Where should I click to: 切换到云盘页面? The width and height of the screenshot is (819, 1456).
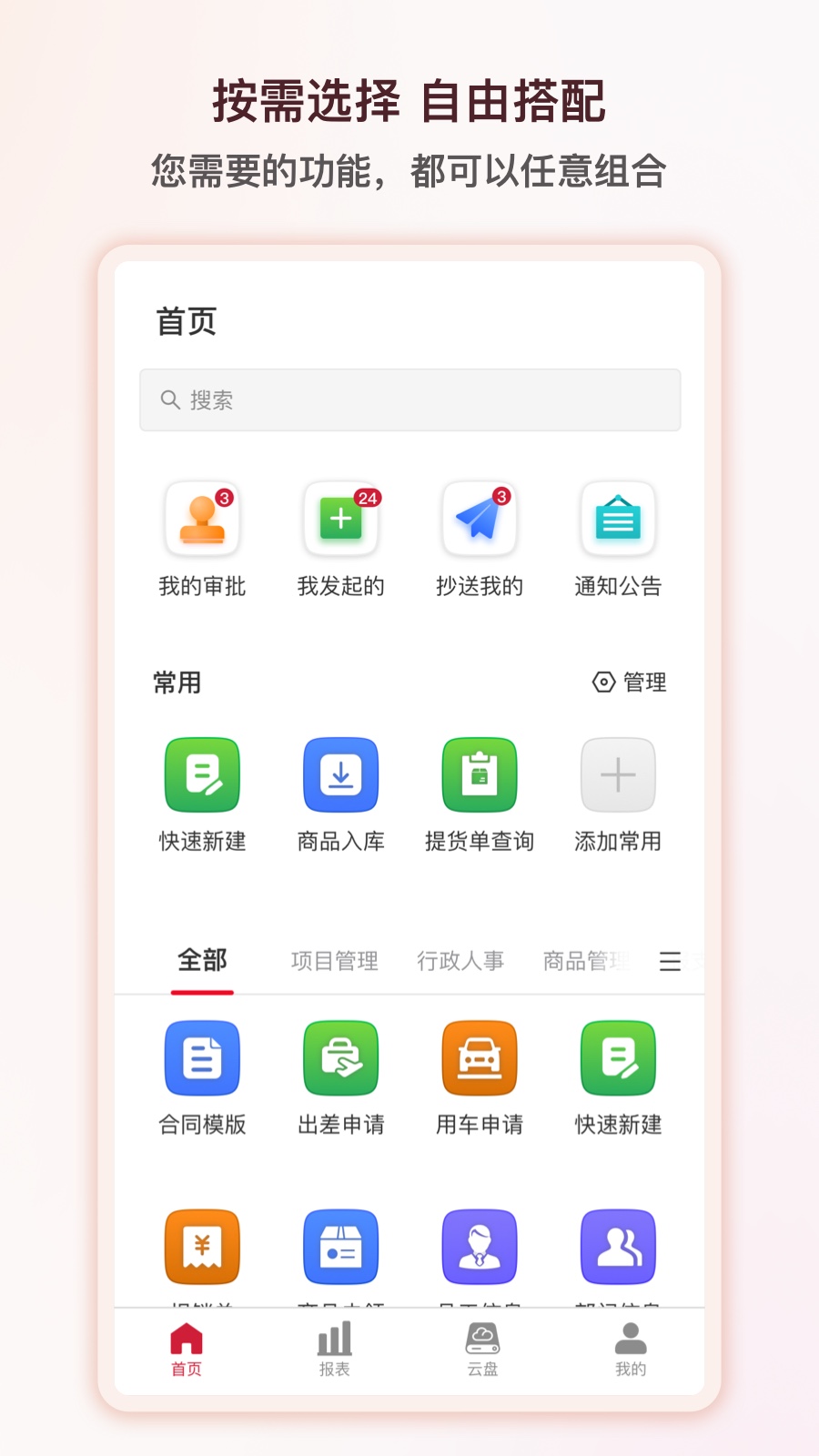point(481,1350)
